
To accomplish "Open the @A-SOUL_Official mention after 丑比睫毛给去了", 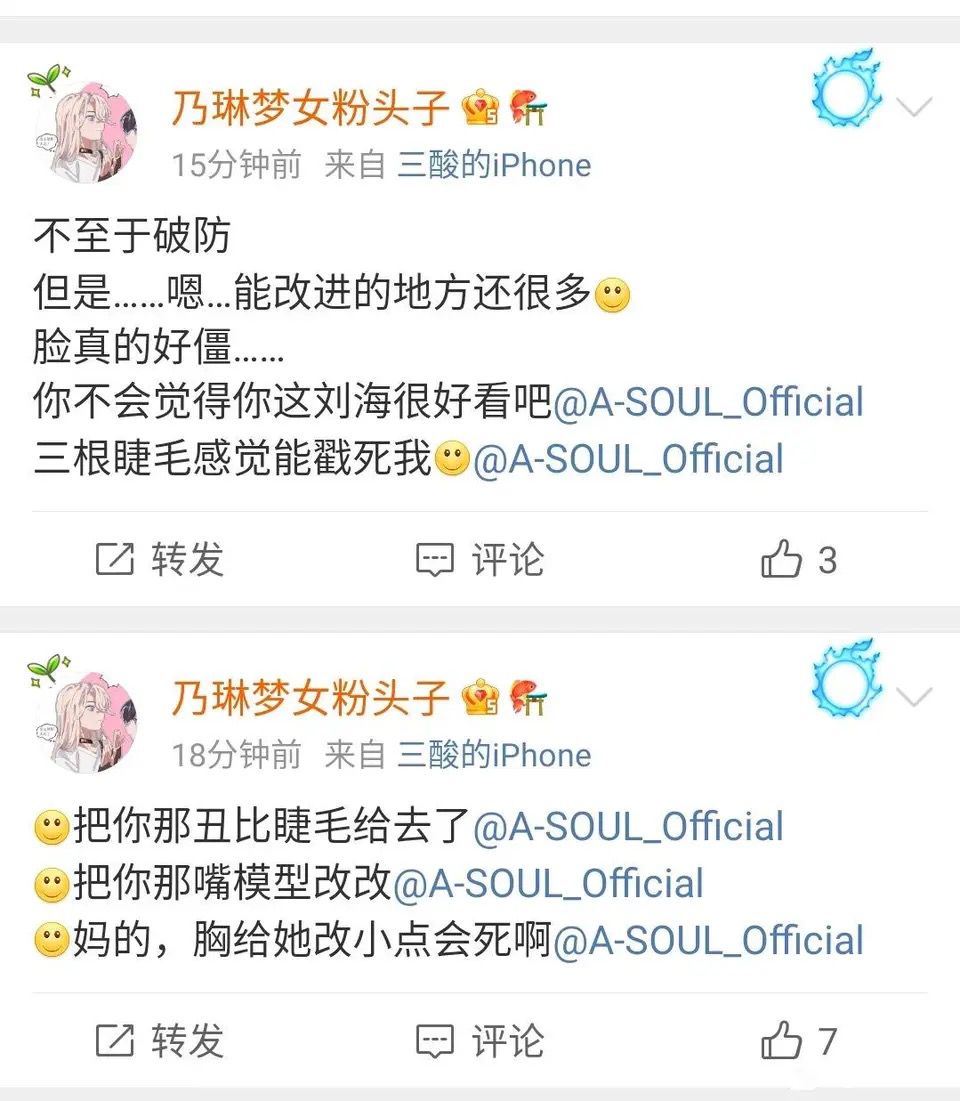I will pos(628,828).
